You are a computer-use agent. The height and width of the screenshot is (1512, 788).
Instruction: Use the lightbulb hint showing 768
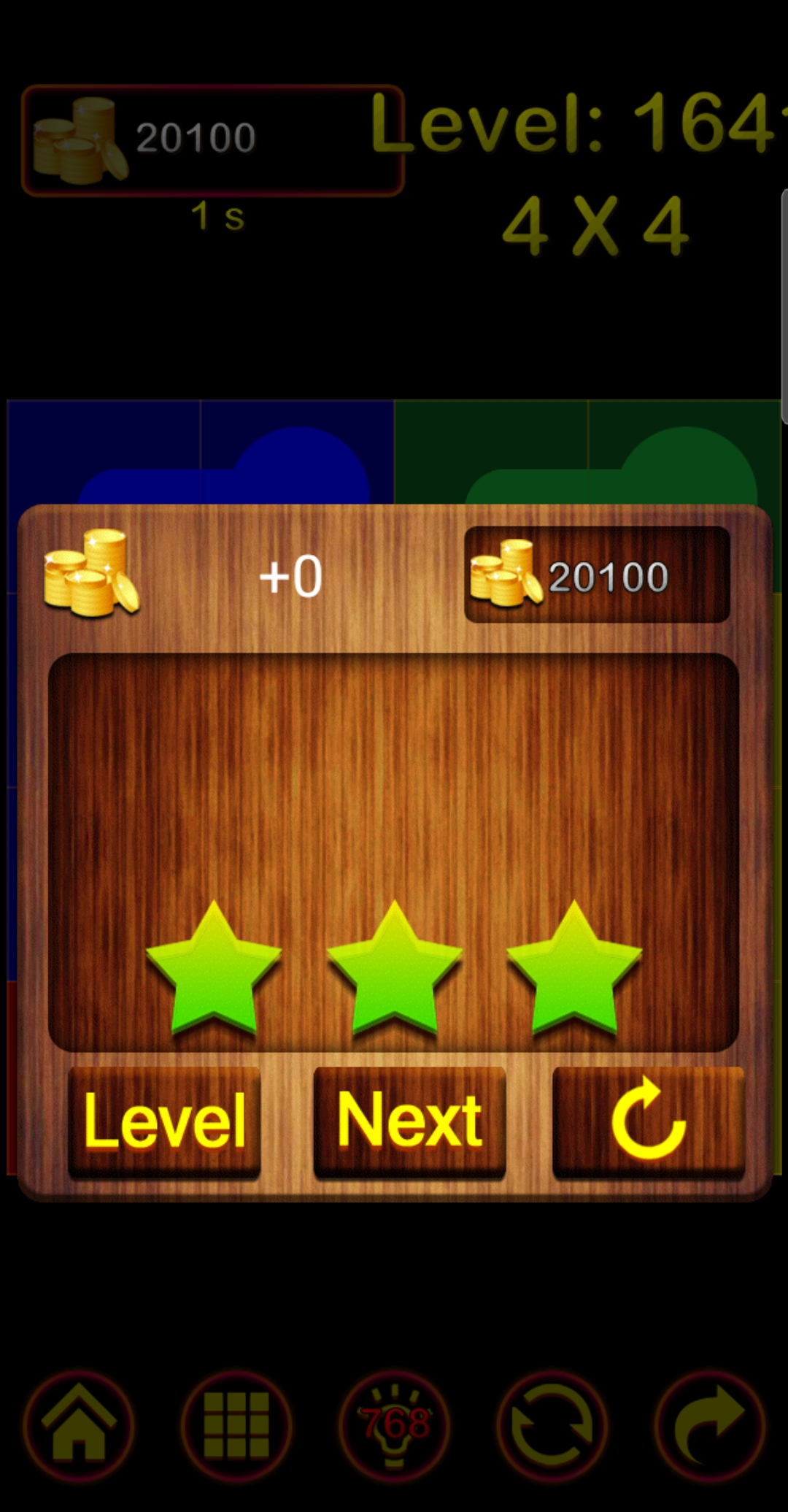[395, 1424]
